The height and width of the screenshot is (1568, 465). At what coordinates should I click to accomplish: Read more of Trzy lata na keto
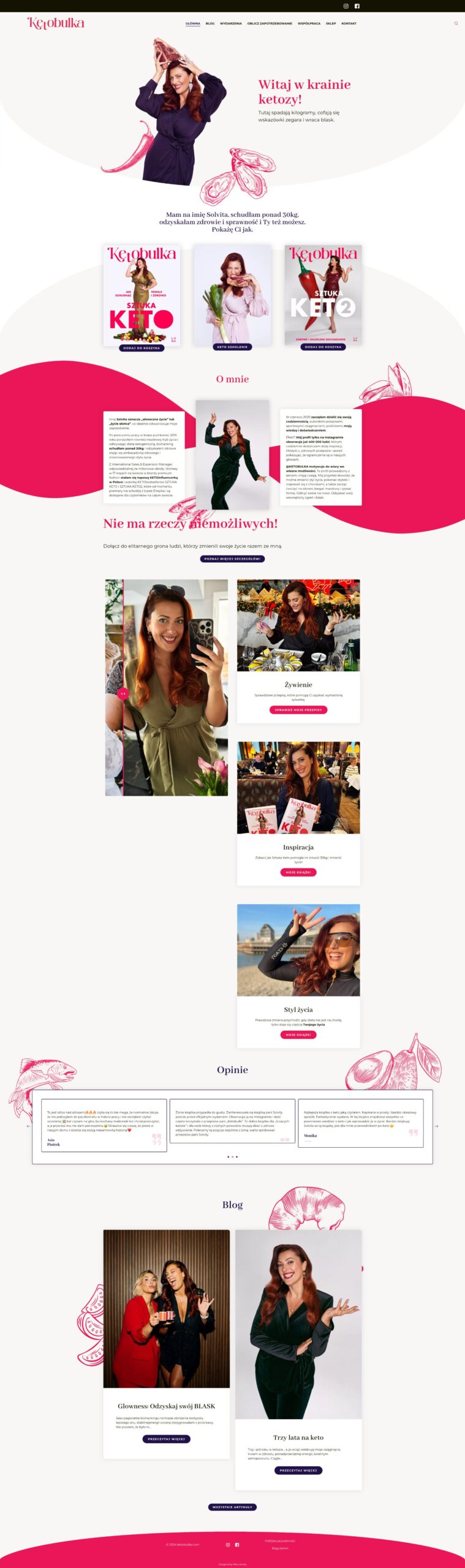(x=298, y=1470)
